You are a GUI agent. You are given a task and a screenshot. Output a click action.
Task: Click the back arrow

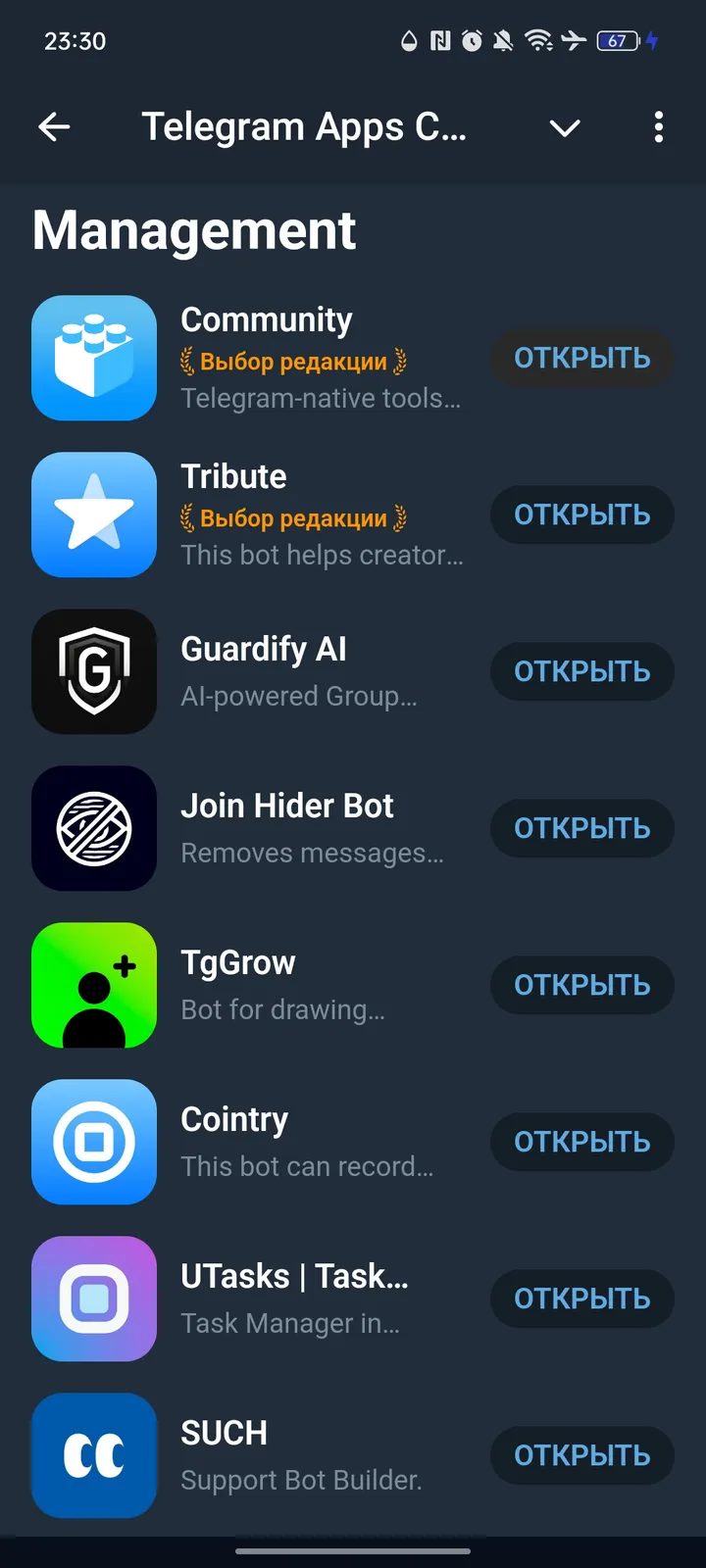pos(55,127)
